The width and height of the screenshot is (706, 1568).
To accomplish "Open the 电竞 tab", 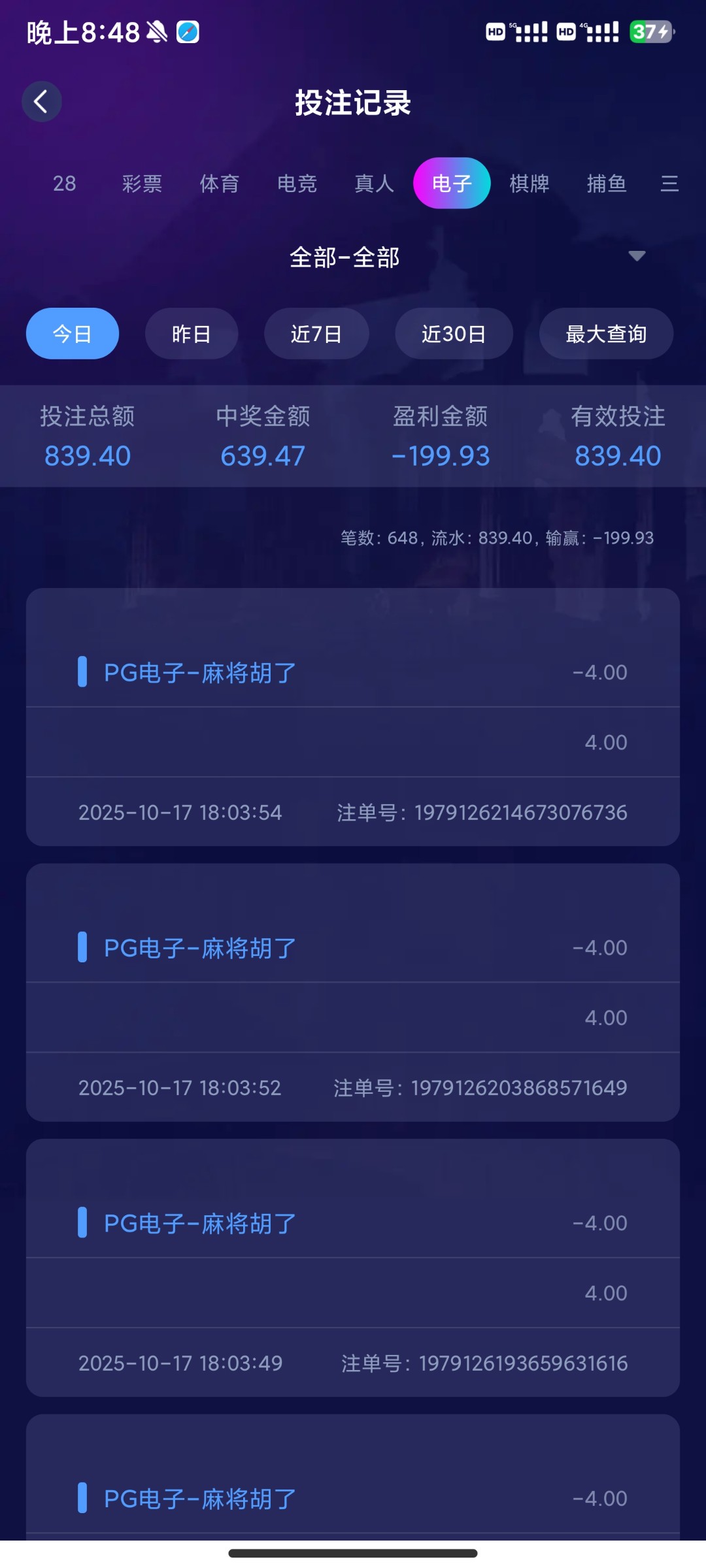I will [297, 184].
